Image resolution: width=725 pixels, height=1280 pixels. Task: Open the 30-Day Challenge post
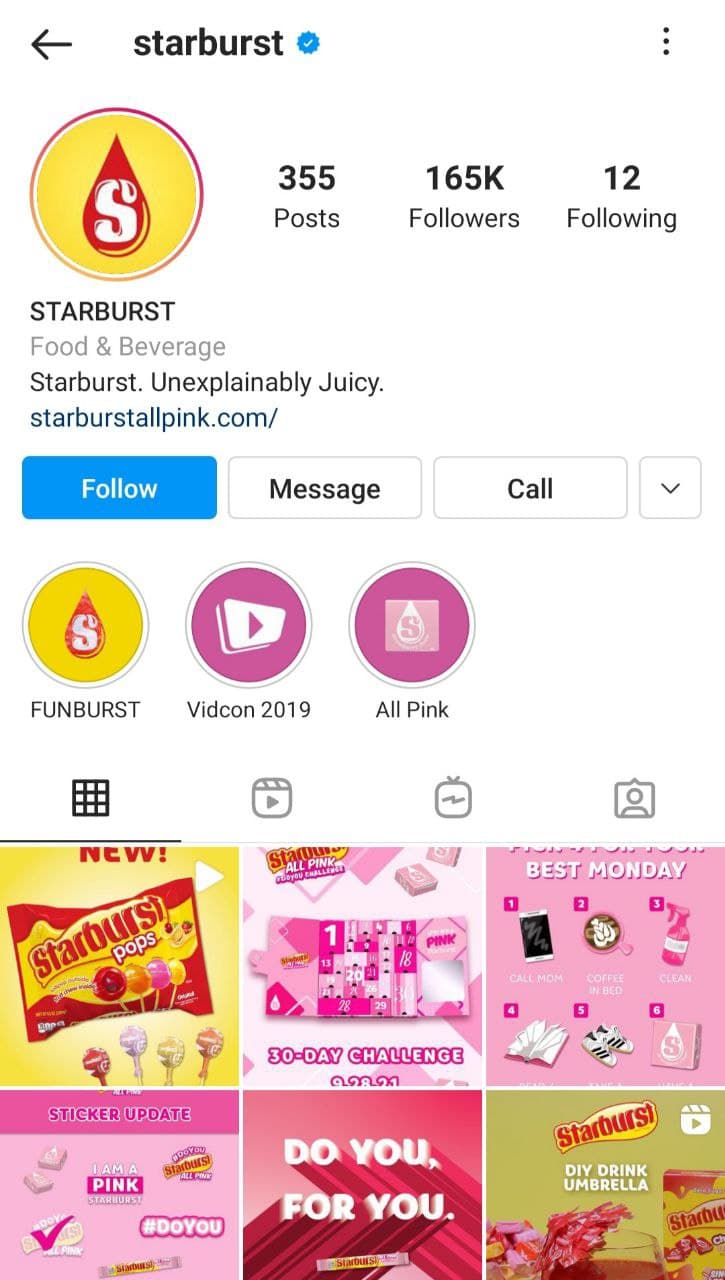click(362, 966)
